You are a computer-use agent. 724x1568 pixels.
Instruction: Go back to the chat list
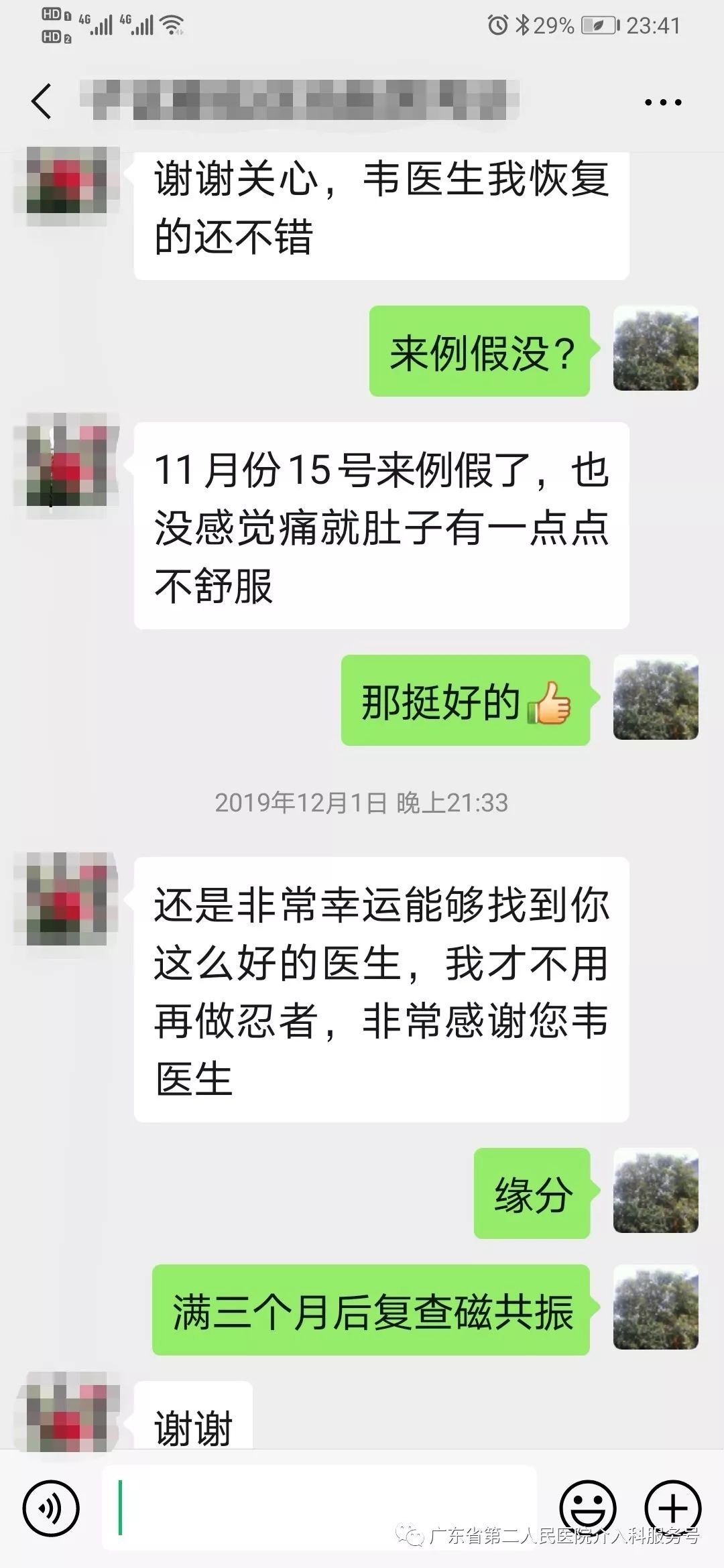[42, 102]
